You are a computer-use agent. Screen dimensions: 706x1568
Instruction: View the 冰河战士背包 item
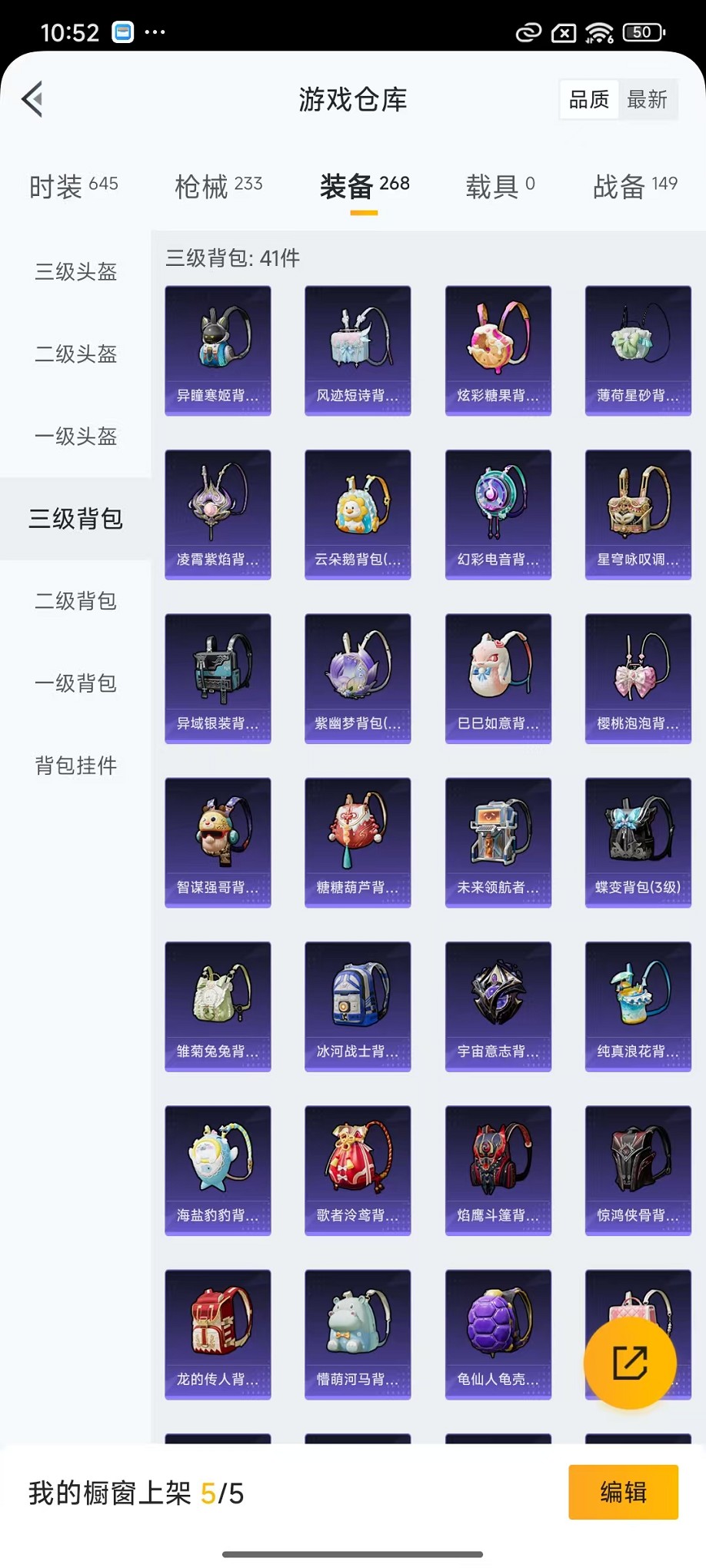pyautogui.click(x=358, y=1006)
